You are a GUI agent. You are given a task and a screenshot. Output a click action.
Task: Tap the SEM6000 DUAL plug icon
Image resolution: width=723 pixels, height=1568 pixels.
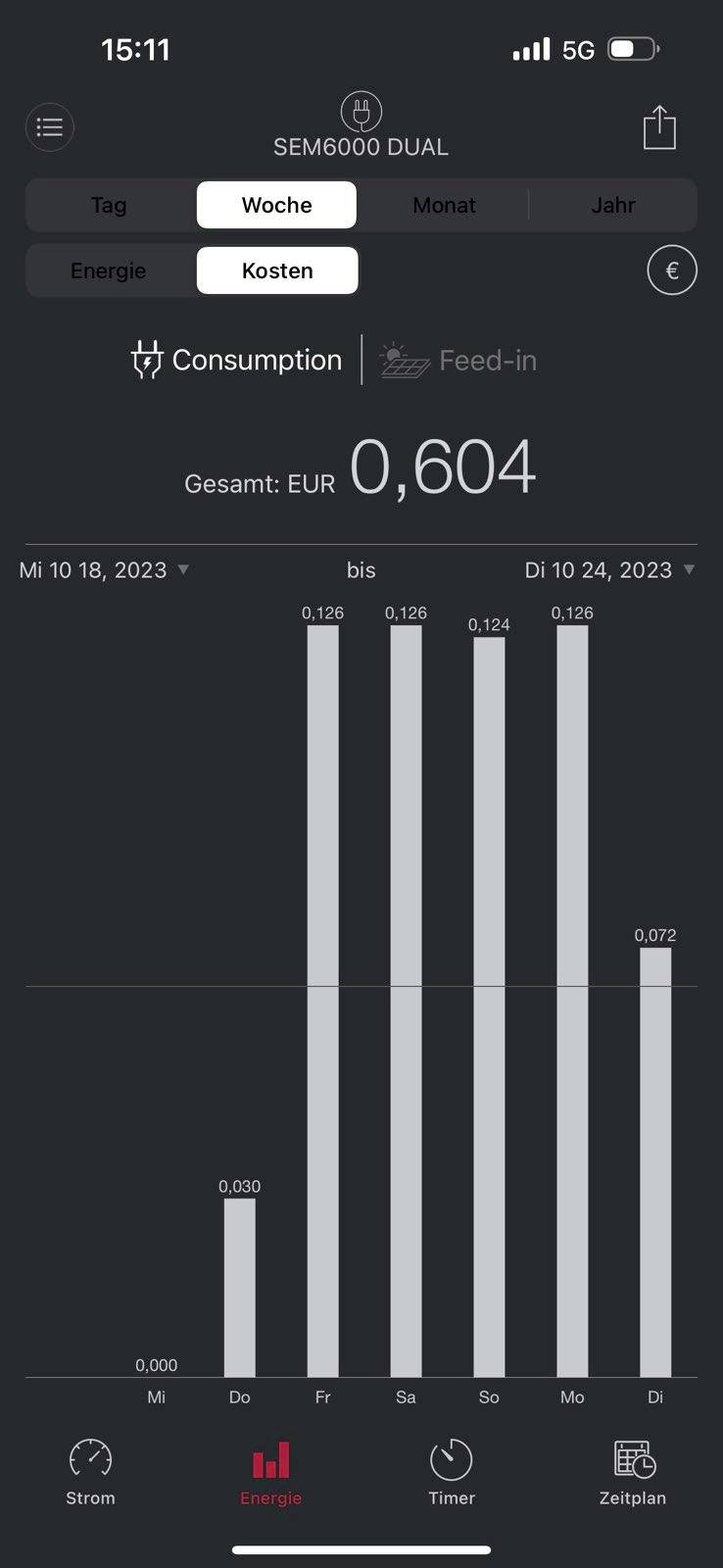361,110
